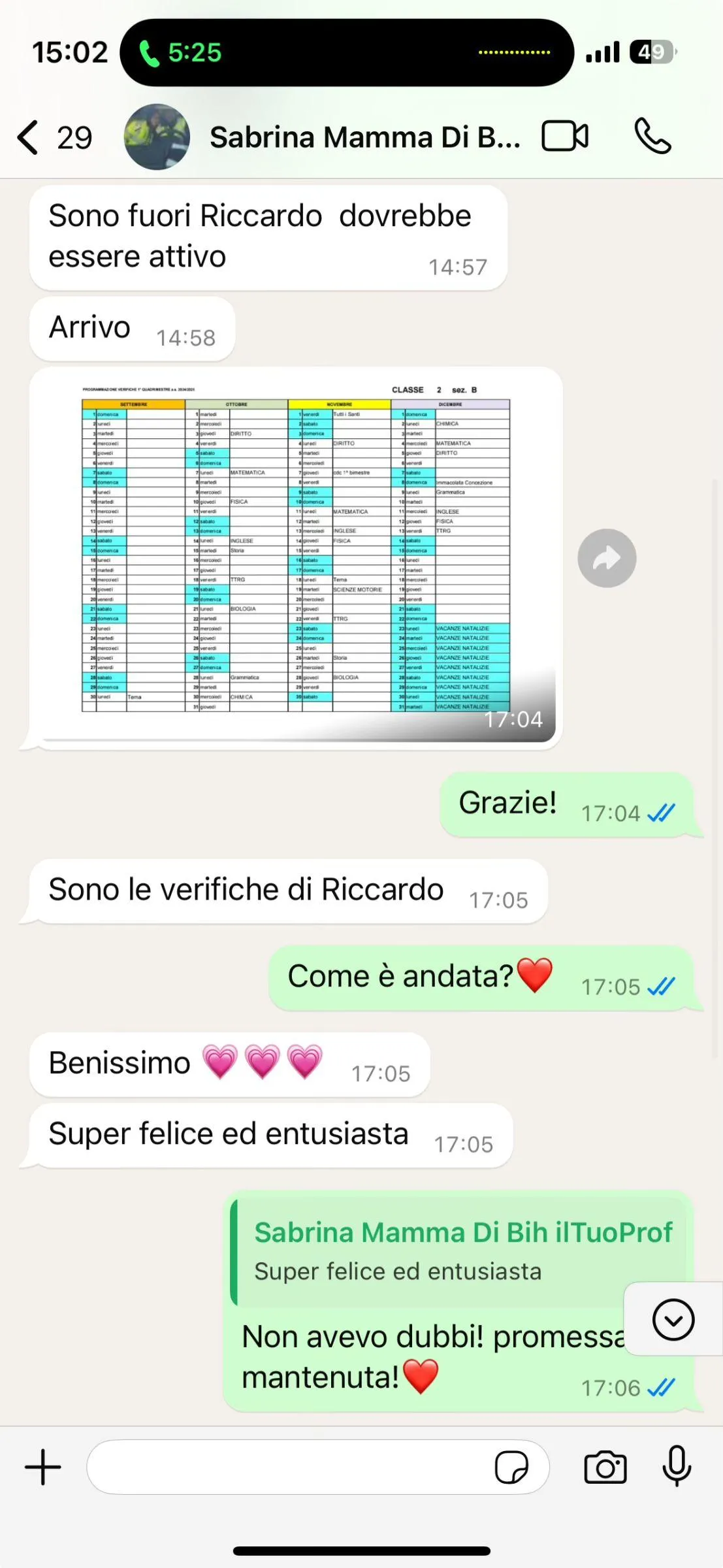Open the attachment plus menu

pos(43,1467)
